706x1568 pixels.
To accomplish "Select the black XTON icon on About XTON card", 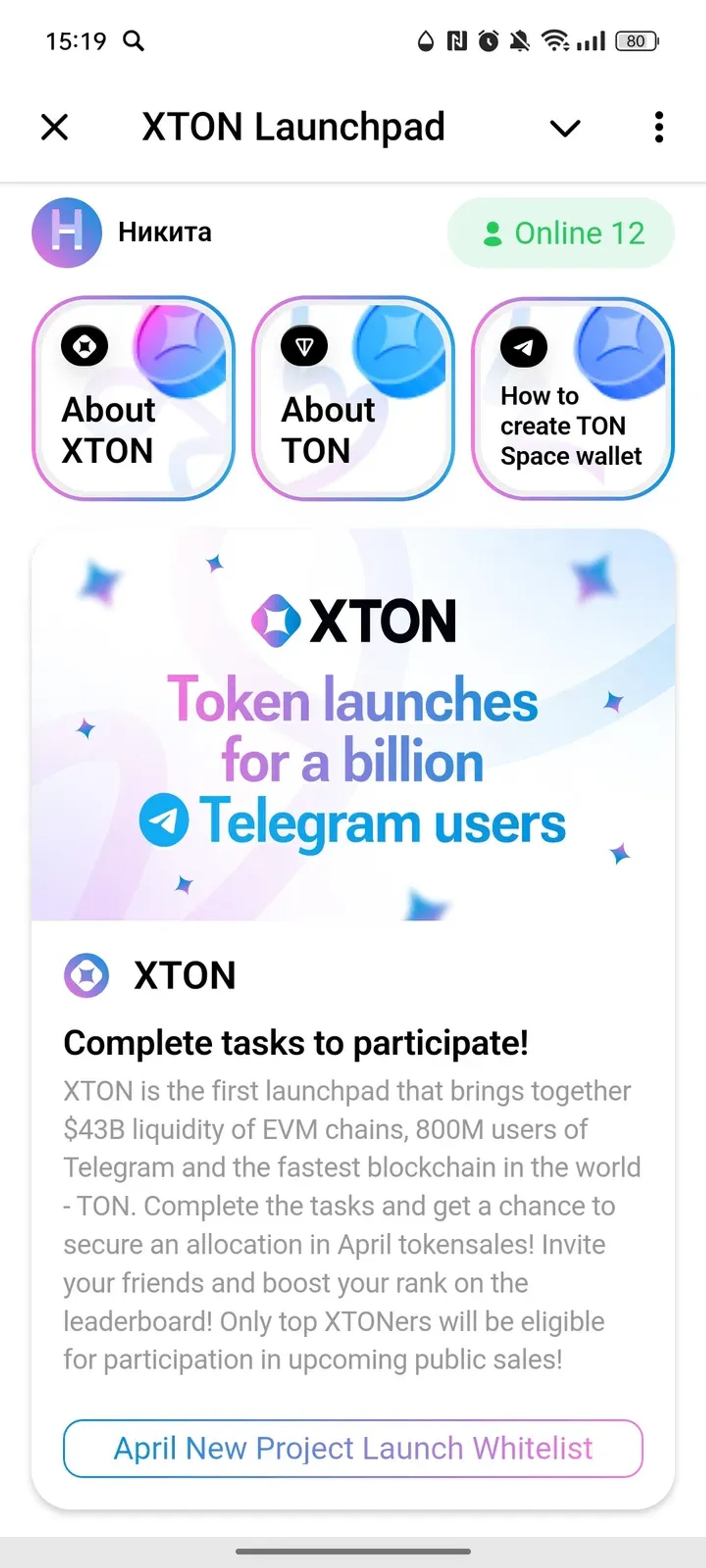I will pyautogui.click(x=85, y=346).
